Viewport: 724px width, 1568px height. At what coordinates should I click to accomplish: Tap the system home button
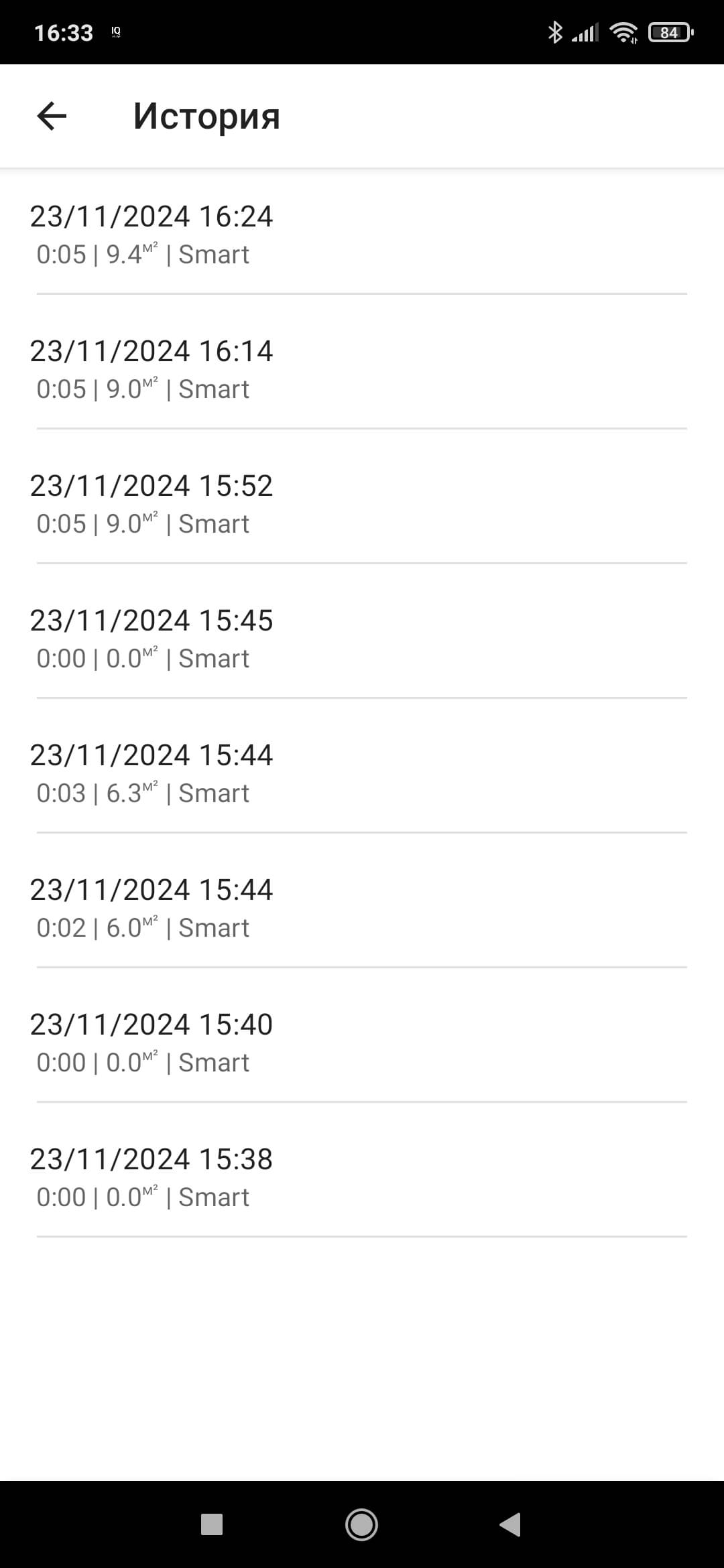tap(361, 1524)
